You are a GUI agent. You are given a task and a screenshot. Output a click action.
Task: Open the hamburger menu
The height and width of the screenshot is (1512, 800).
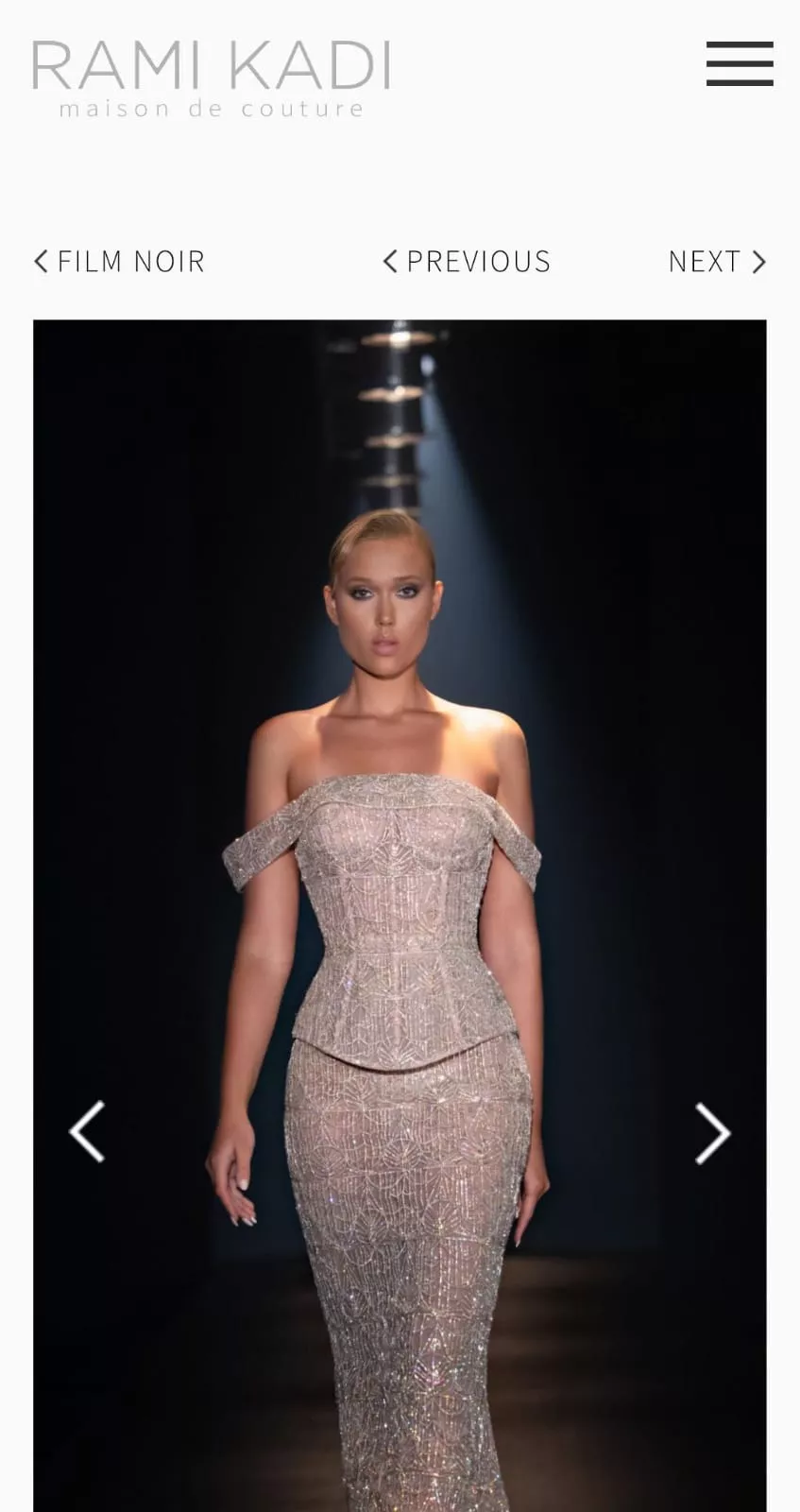pyautogui.click(x=740, y=64)
